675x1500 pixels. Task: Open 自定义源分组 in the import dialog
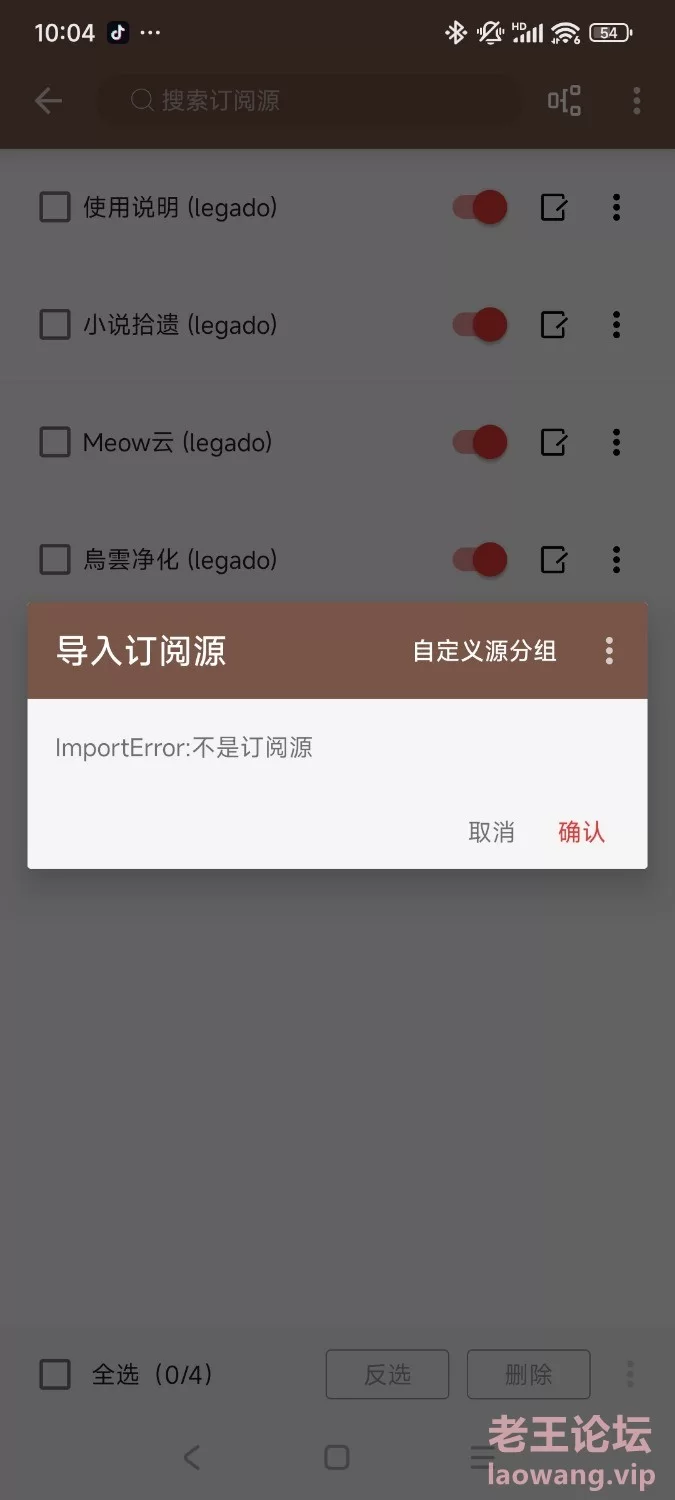tap(485, 652)
